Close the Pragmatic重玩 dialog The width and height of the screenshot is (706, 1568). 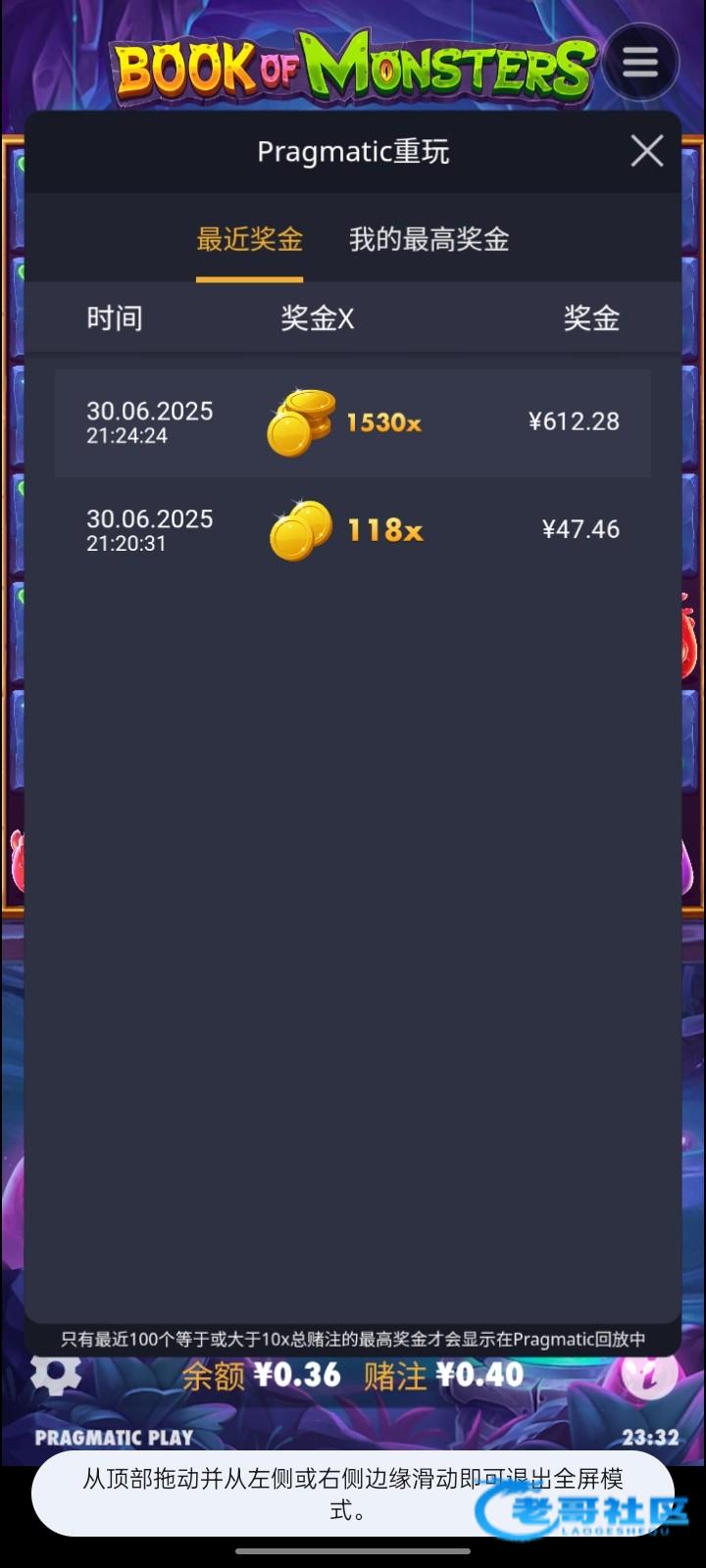click(647, 151)
